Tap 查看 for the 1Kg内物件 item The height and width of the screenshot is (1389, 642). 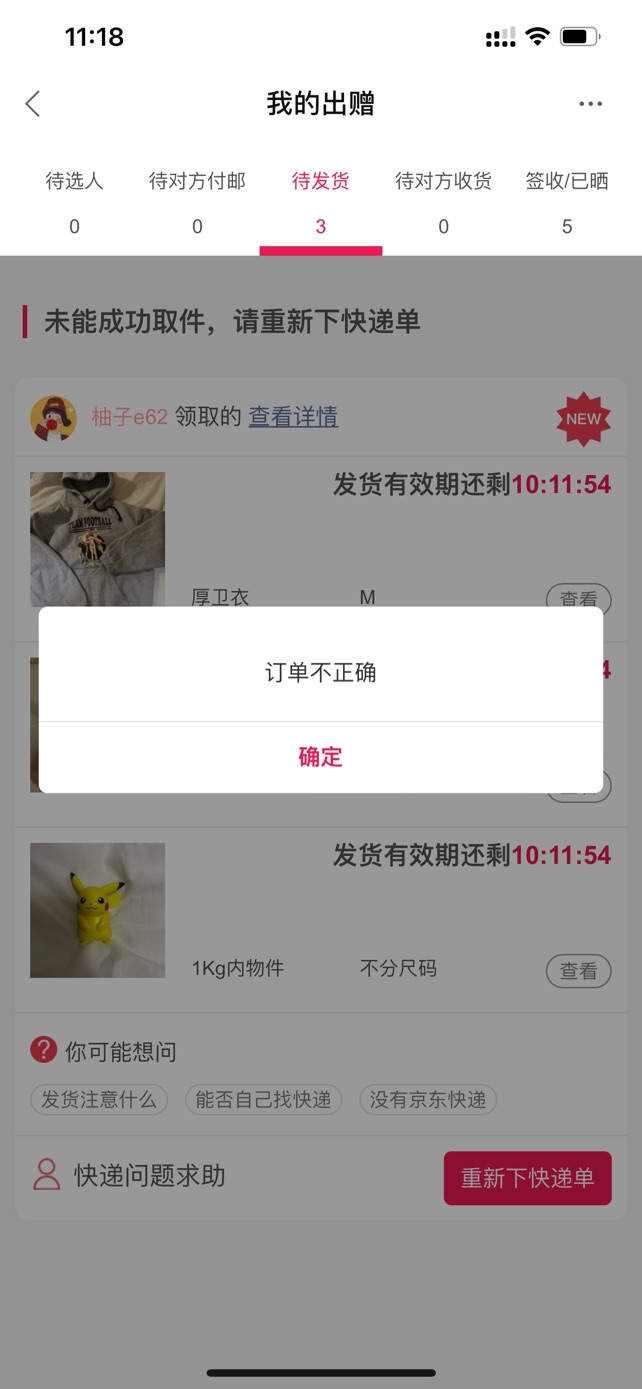(x=578, y=970)
